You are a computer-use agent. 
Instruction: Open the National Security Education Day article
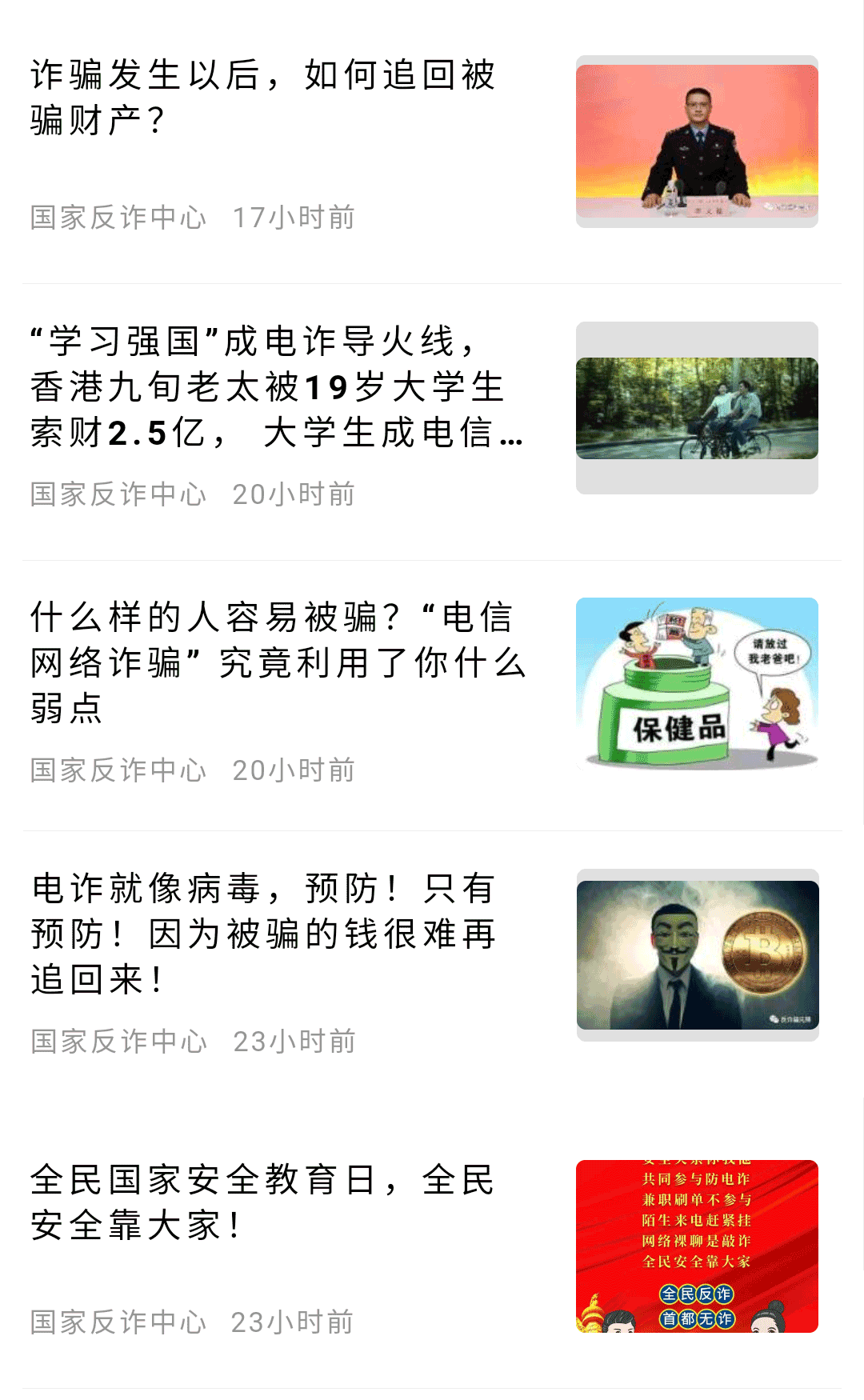264,1202
